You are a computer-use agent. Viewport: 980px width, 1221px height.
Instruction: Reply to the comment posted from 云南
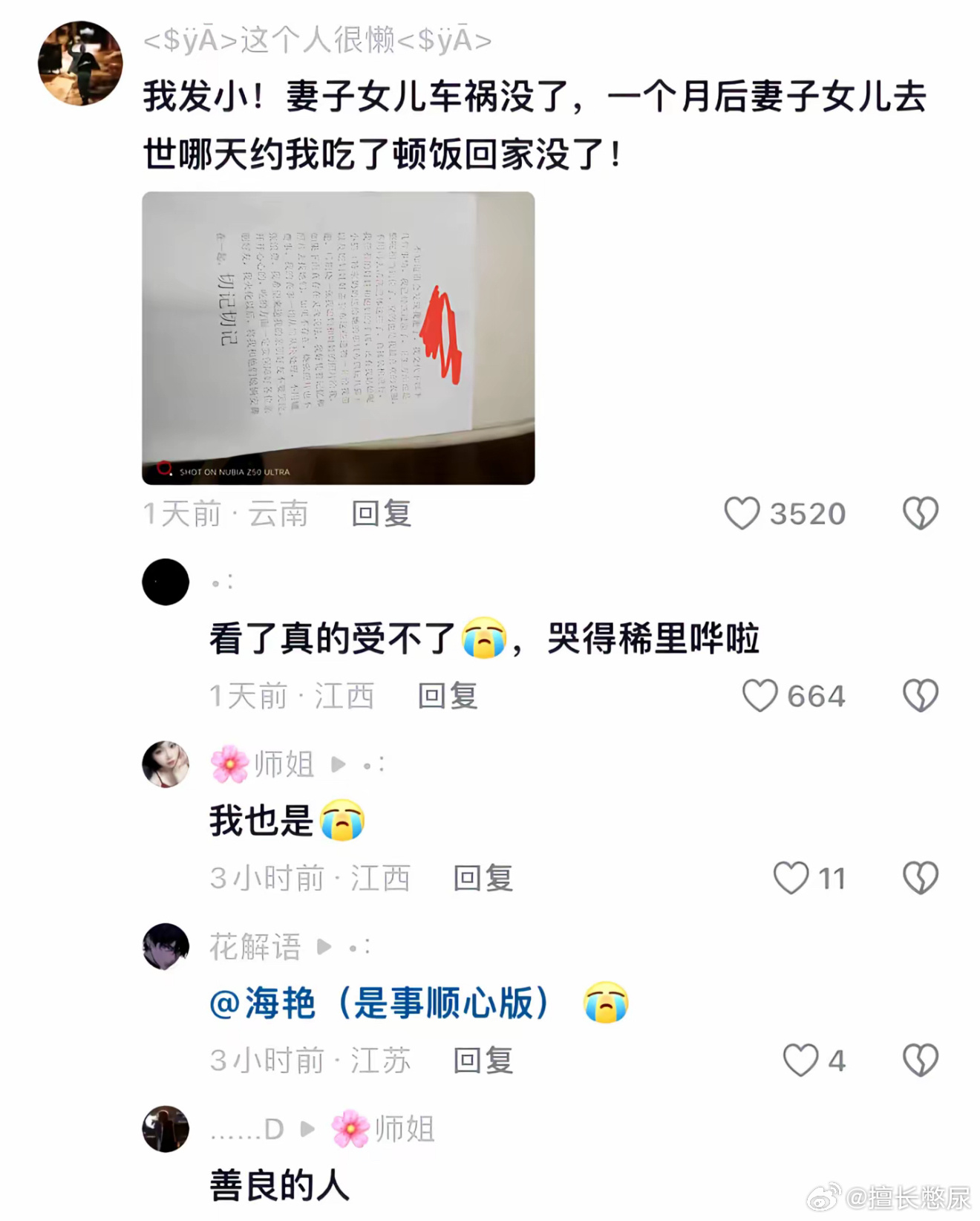tap(382, 513)
